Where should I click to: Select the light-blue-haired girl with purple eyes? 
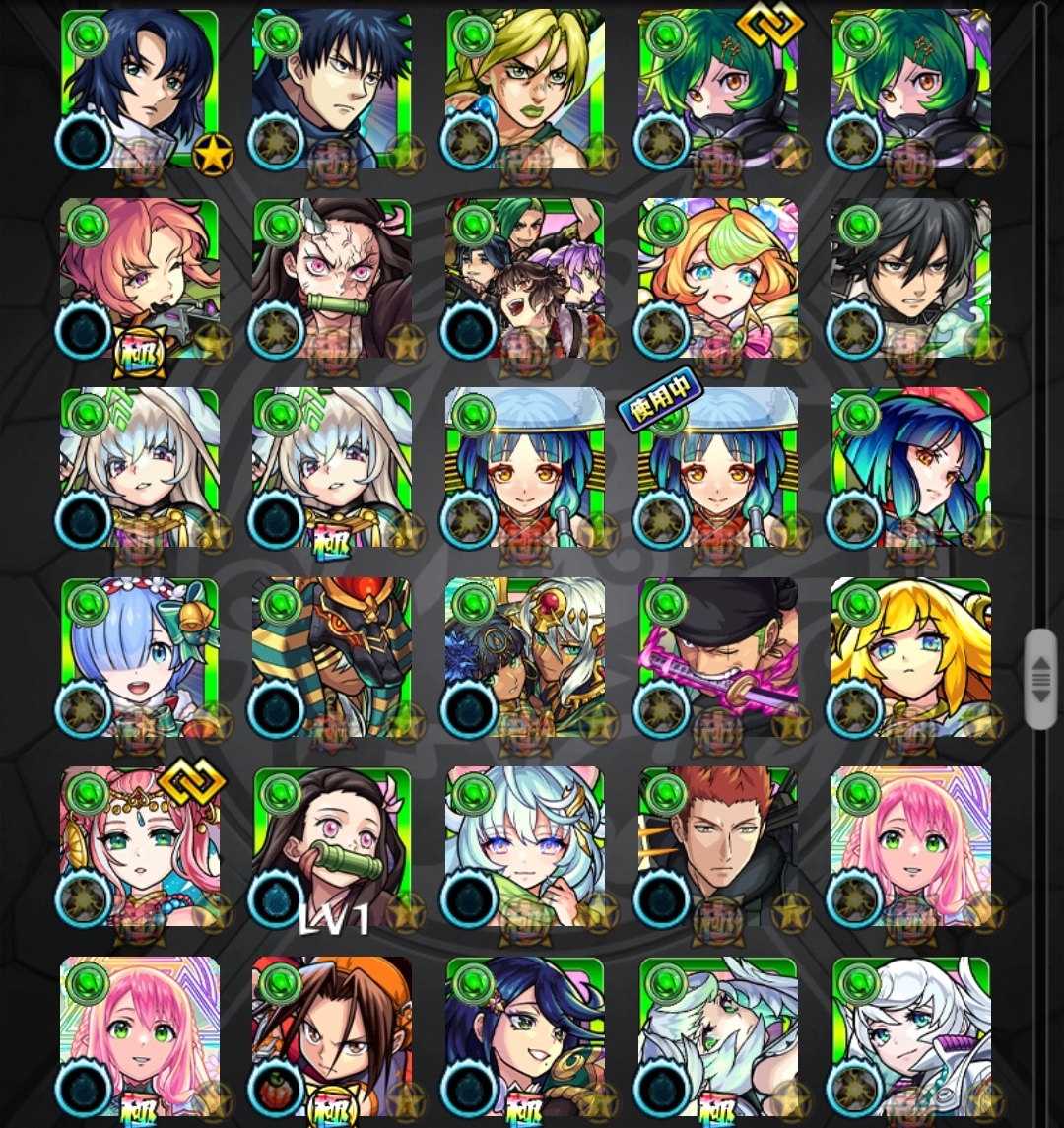[525, 846]
